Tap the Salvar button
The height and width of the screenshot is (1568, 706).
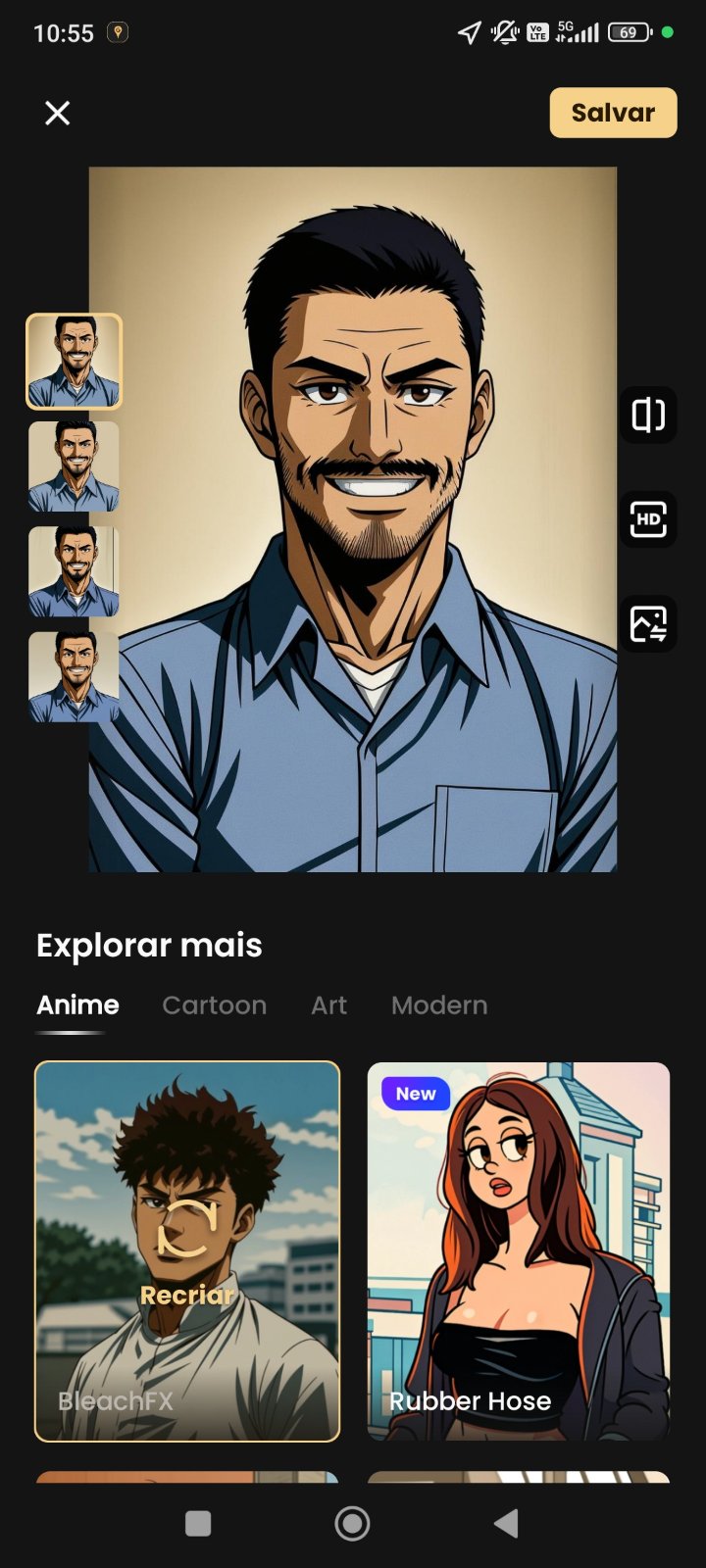pyautogui.click(x=613, y=113)
